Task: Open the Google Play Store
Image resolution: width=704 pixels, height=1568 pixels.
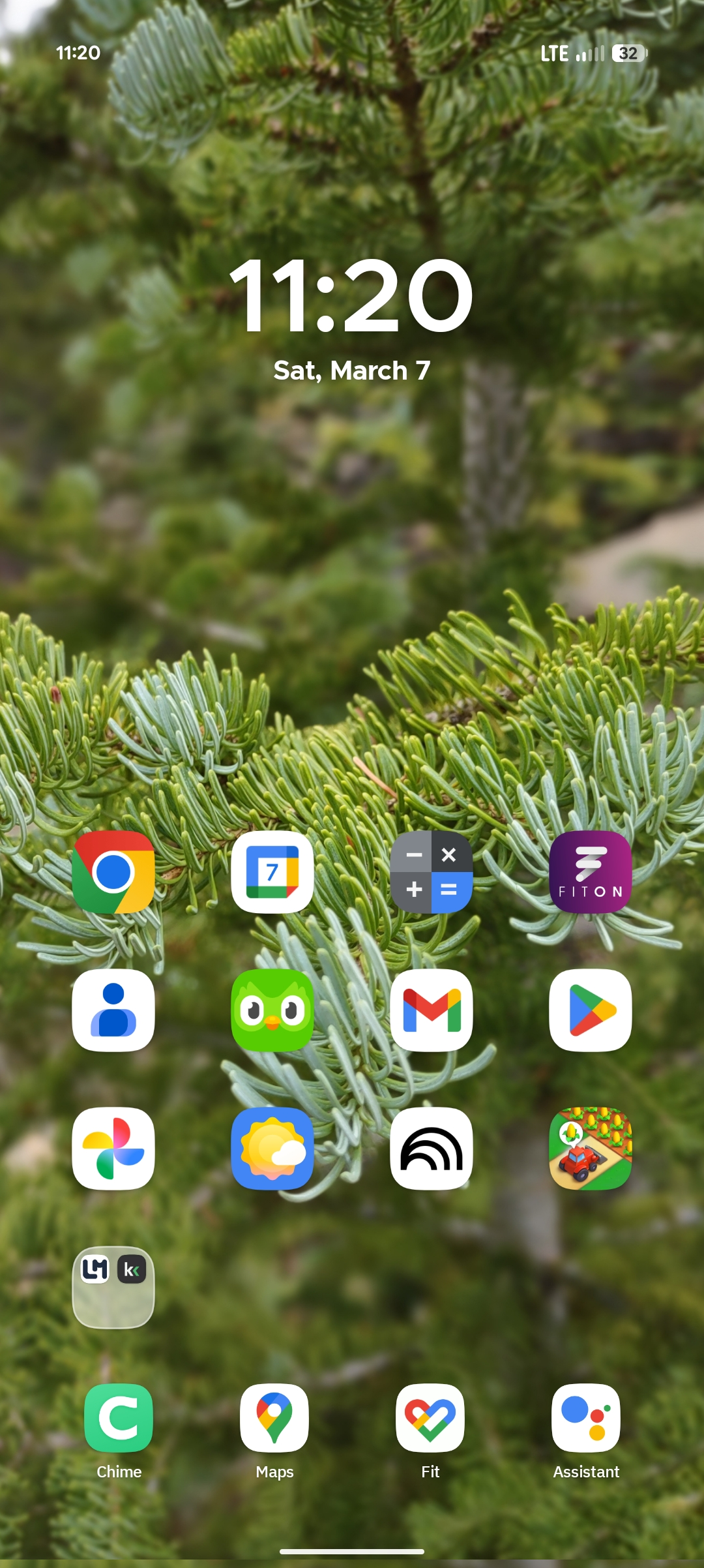Action: coord(591,1010)
